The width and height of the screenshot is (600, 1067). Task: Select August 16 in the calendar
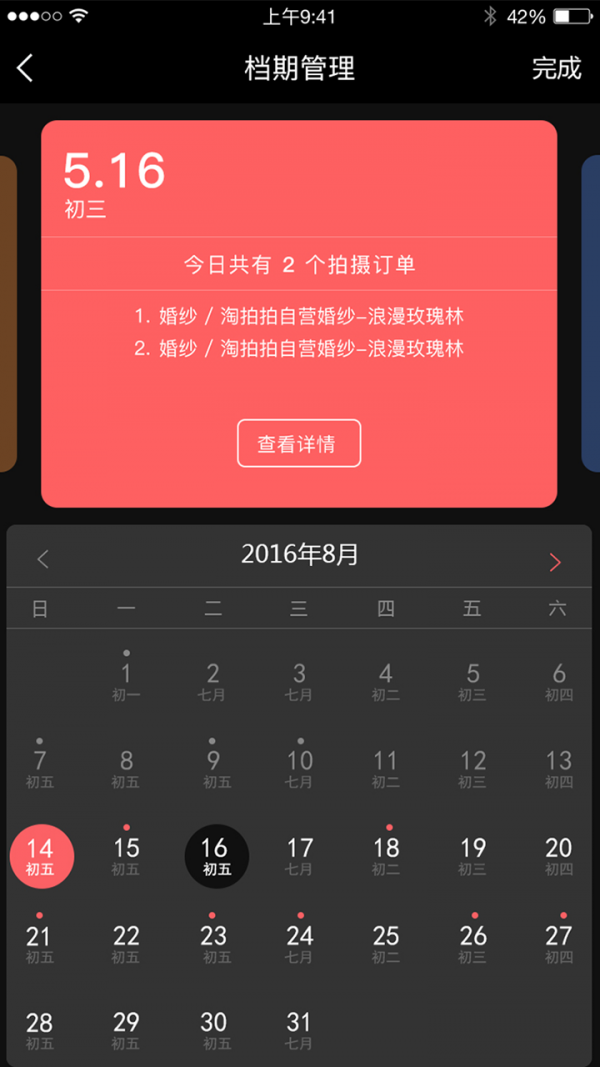coord(215,857)
